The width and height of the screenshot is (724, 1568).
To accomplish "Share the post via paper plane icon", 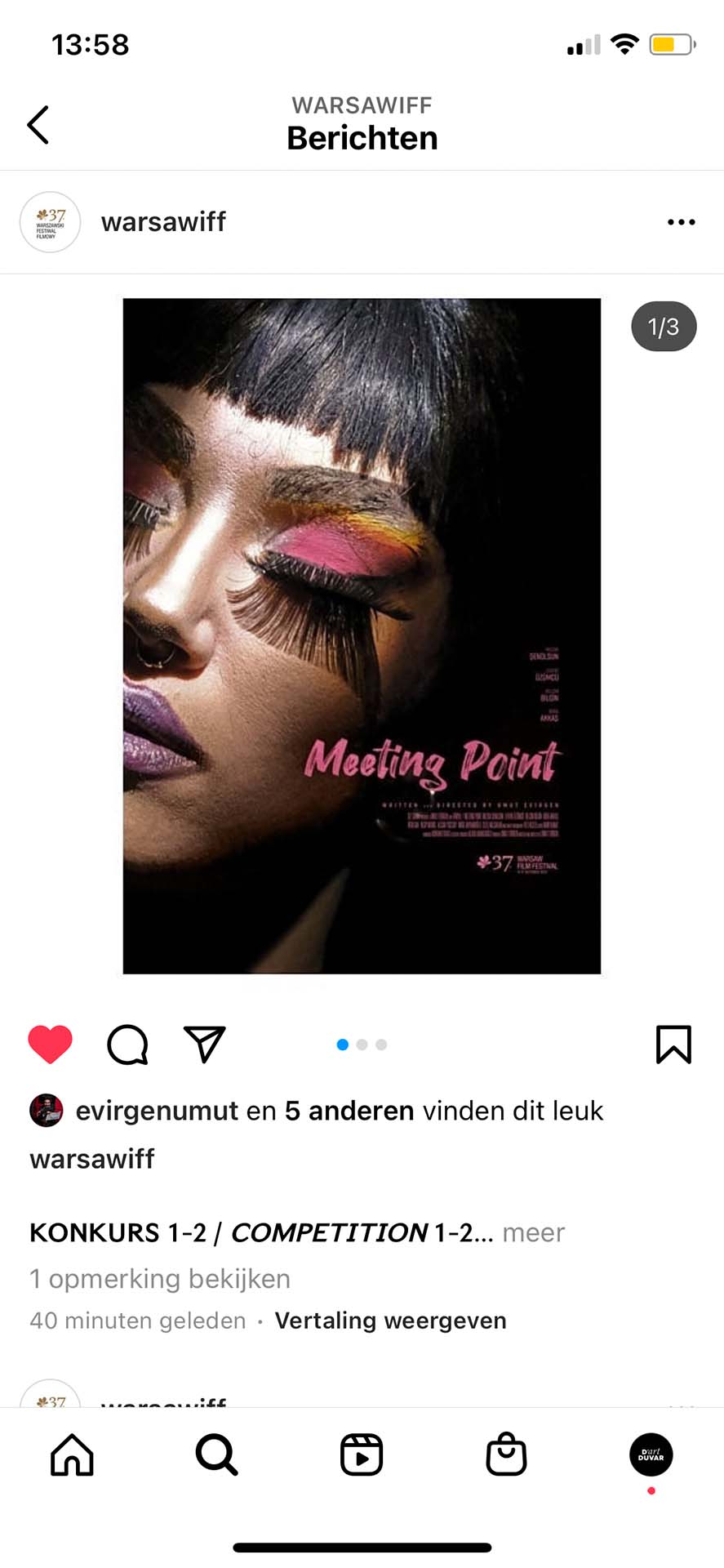I will pyautogui.click(x=204, y=1044).
